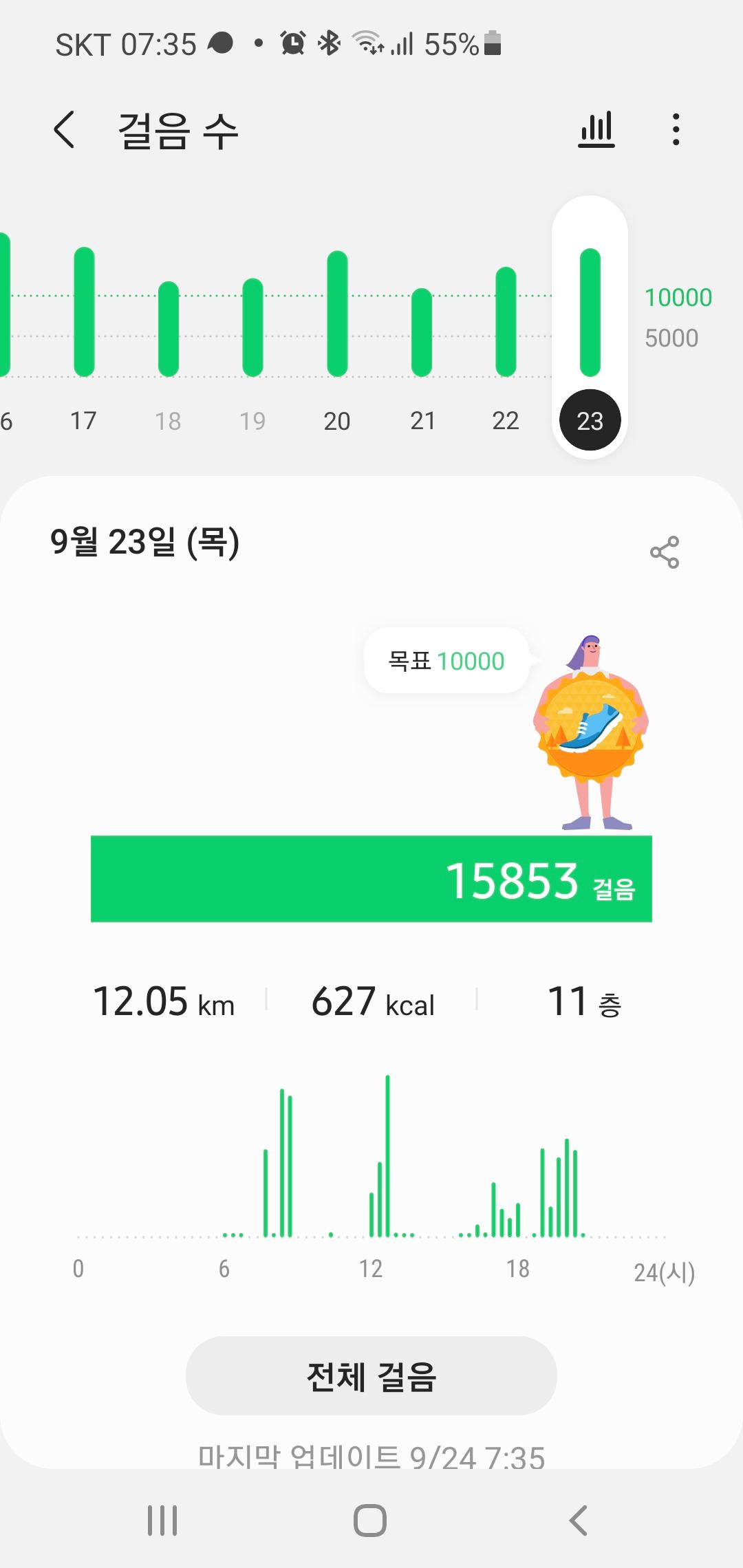Go back from the 걸음 수 screen

click(x=65, y=129)
